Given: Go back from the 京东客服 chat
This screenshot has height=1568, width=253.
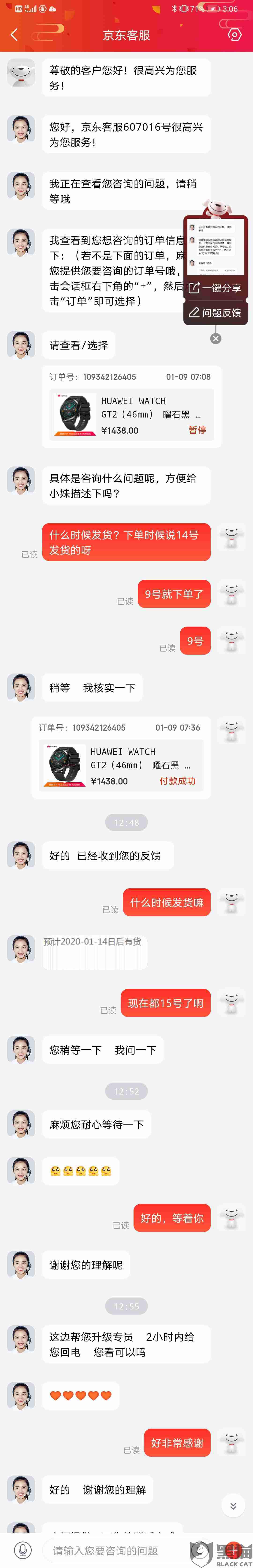Looking at the screenshot, I should tap(14, 35).
